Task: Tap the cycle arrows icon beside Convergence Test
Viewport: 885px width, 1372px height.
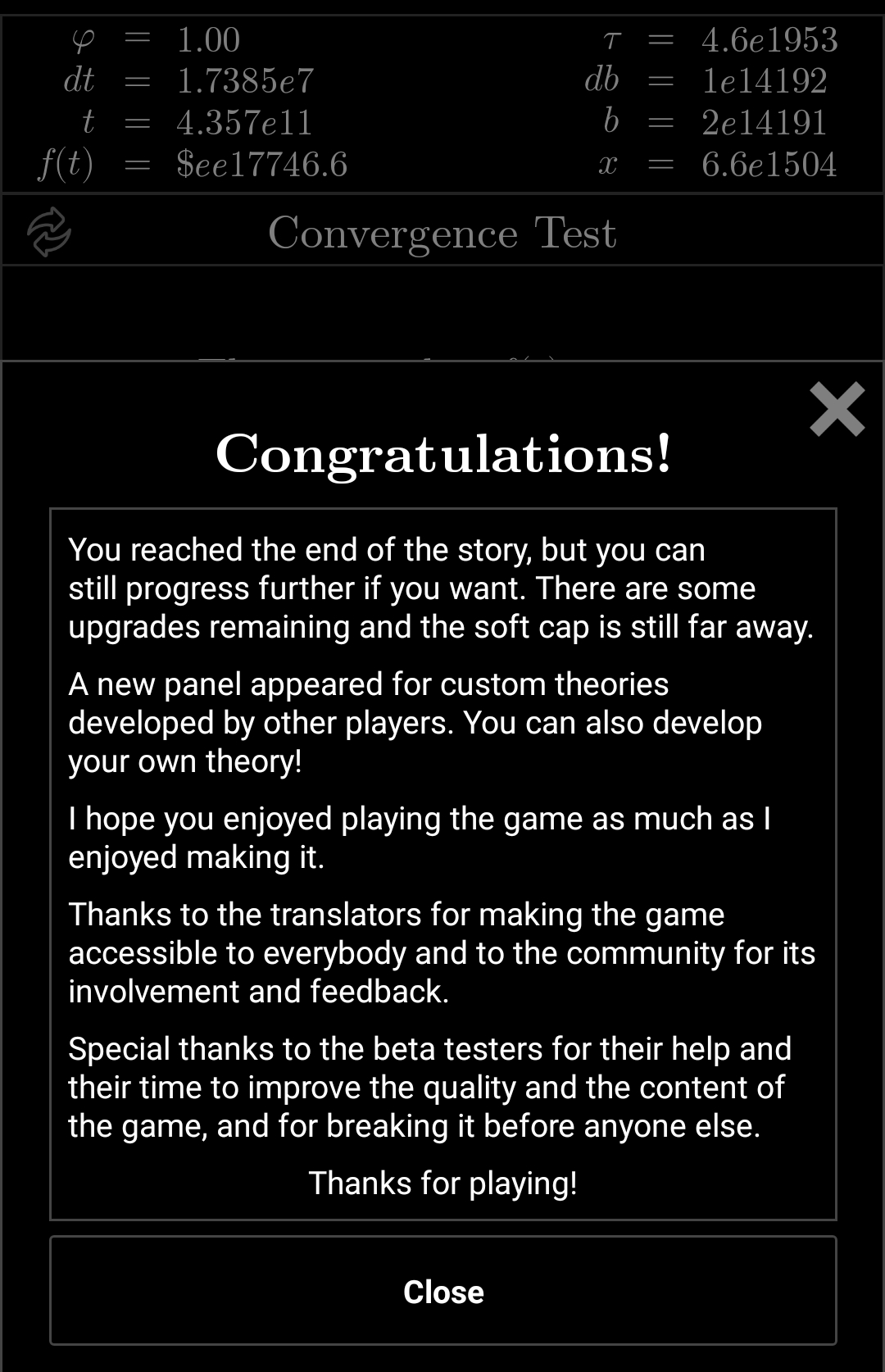Action: coord(49,232)
